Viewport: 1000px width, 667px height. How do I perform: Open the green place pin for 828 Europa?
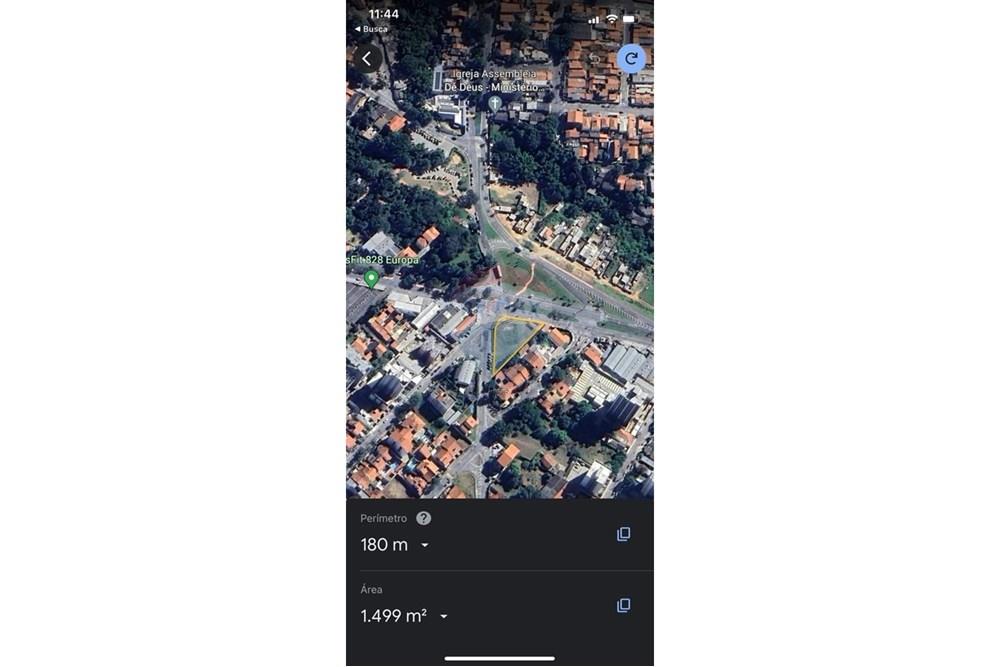pyautogui.click(x=371, y=278)
